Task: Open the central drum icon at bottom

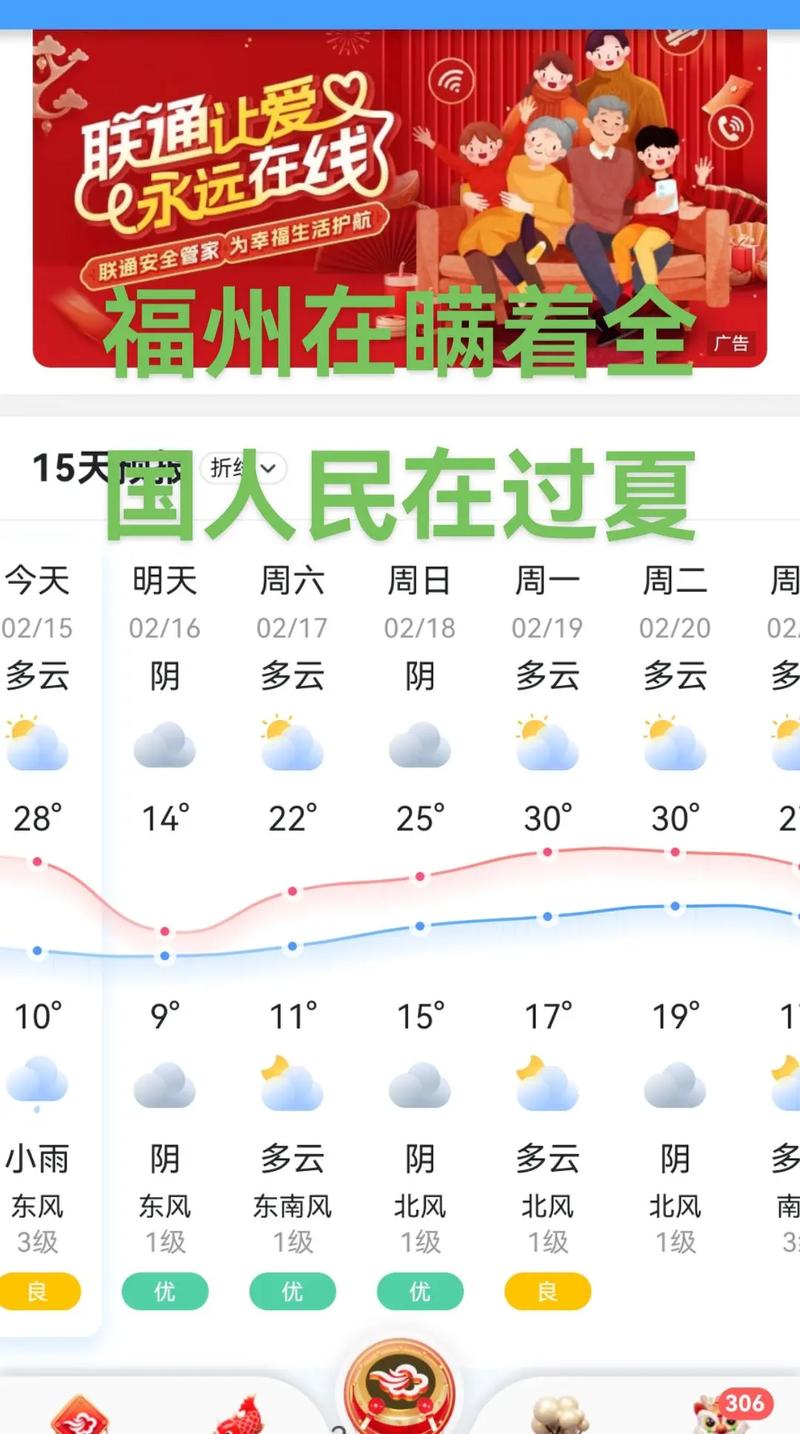Action: pos(399,1390)
